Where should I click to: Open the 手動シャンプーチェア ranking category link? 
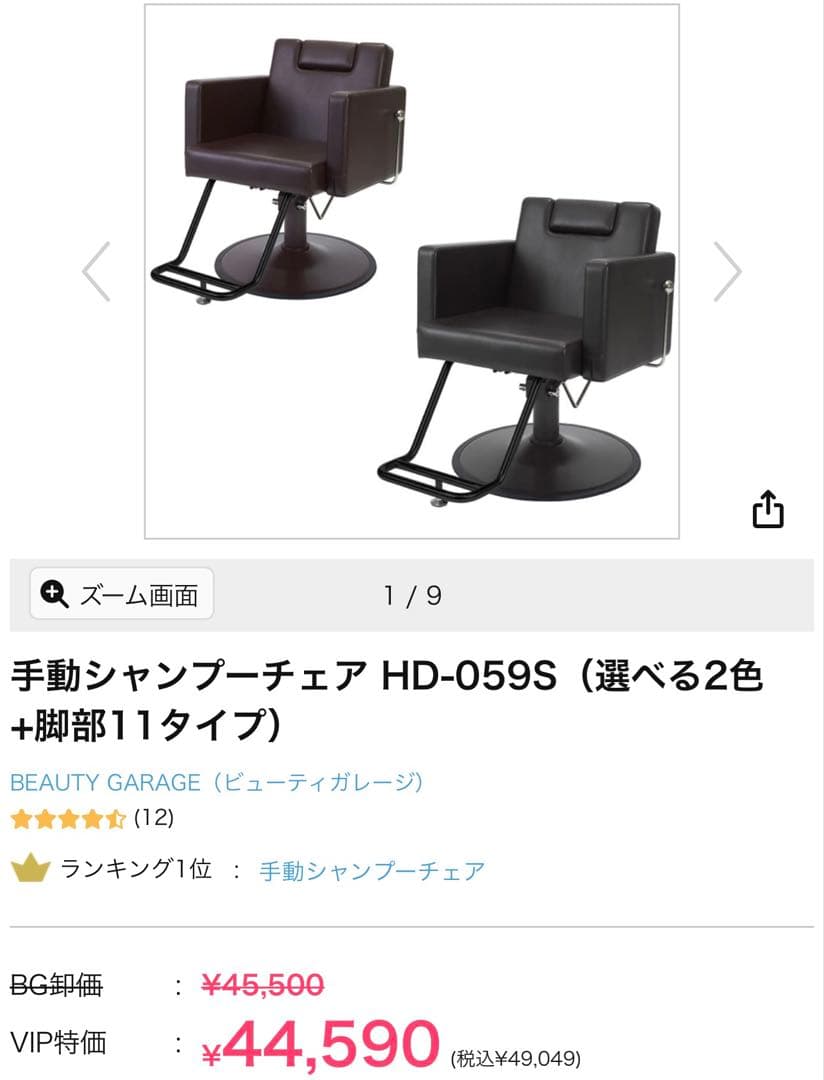370,869
